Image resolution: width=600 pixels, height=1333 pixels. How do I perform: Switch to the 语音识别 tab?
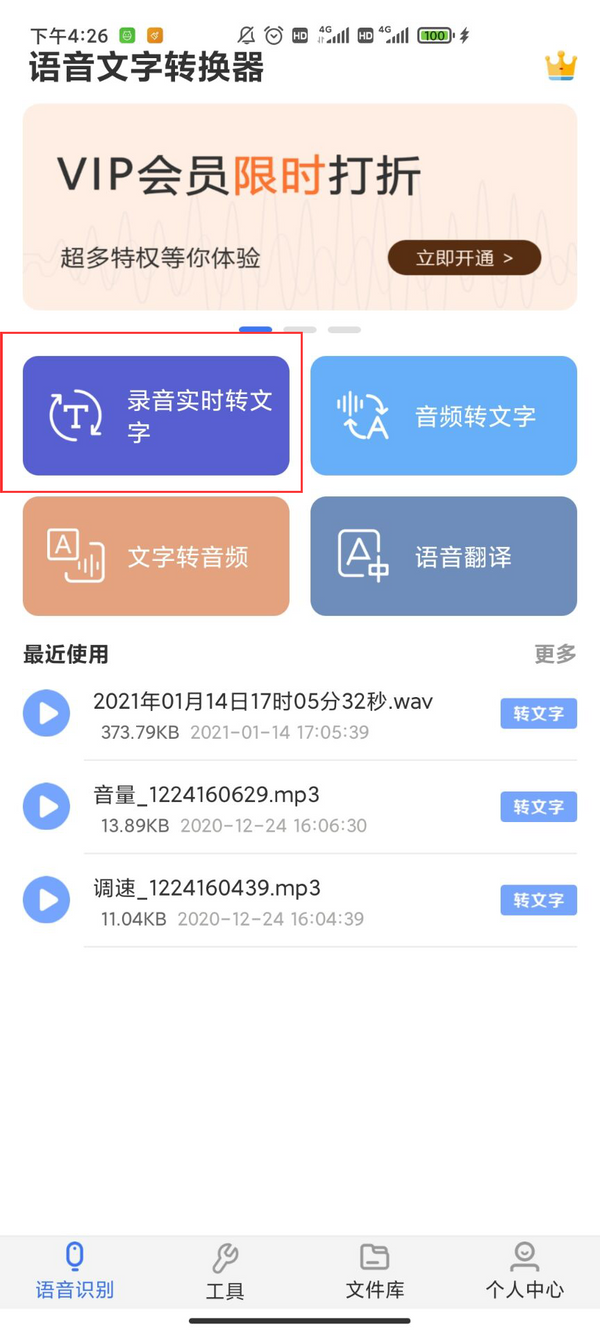(75, 1270)
